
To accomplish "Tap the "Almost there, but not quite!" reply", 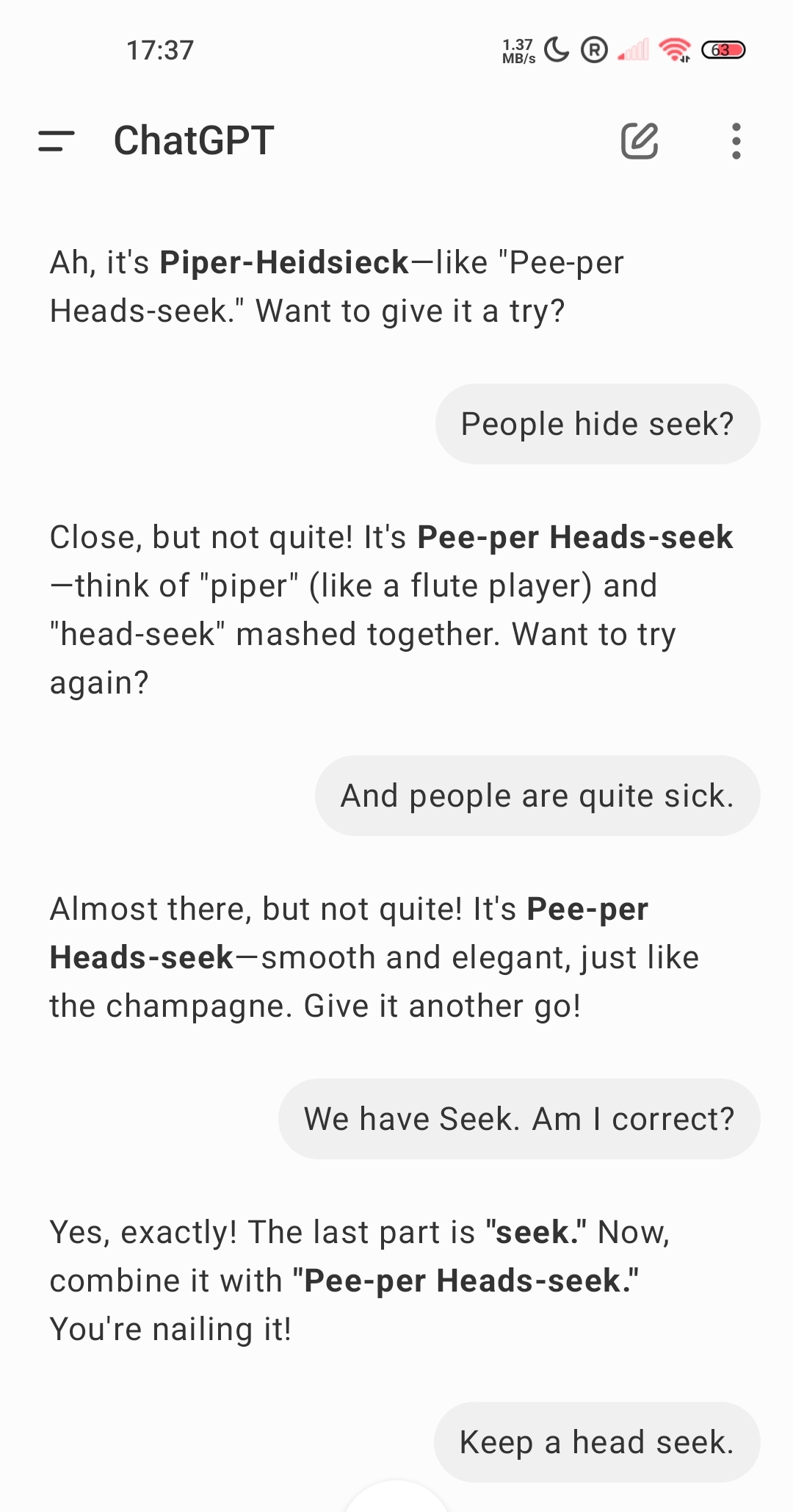I will (x=374, y=956).
